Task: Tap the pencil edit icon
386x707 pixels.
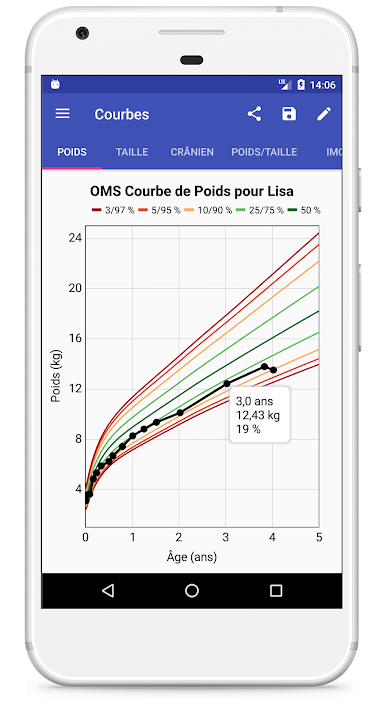Action: coord(324,114)
